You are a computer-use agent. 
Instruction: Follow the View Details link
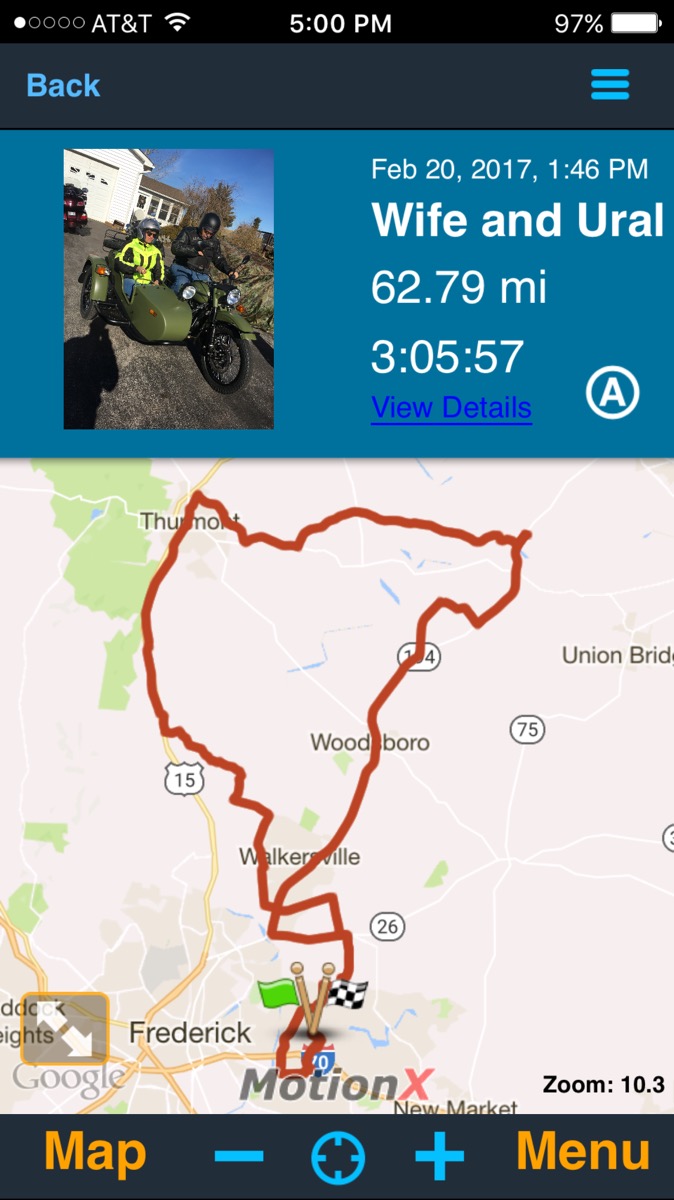pyautogui.click(x=451, y=408)
